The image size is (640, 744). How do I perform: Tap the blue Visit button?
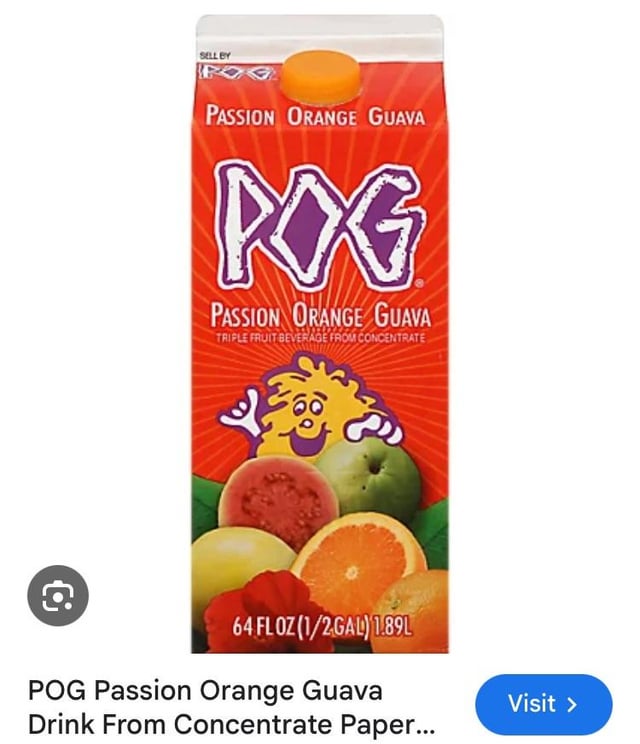point(543,704)
